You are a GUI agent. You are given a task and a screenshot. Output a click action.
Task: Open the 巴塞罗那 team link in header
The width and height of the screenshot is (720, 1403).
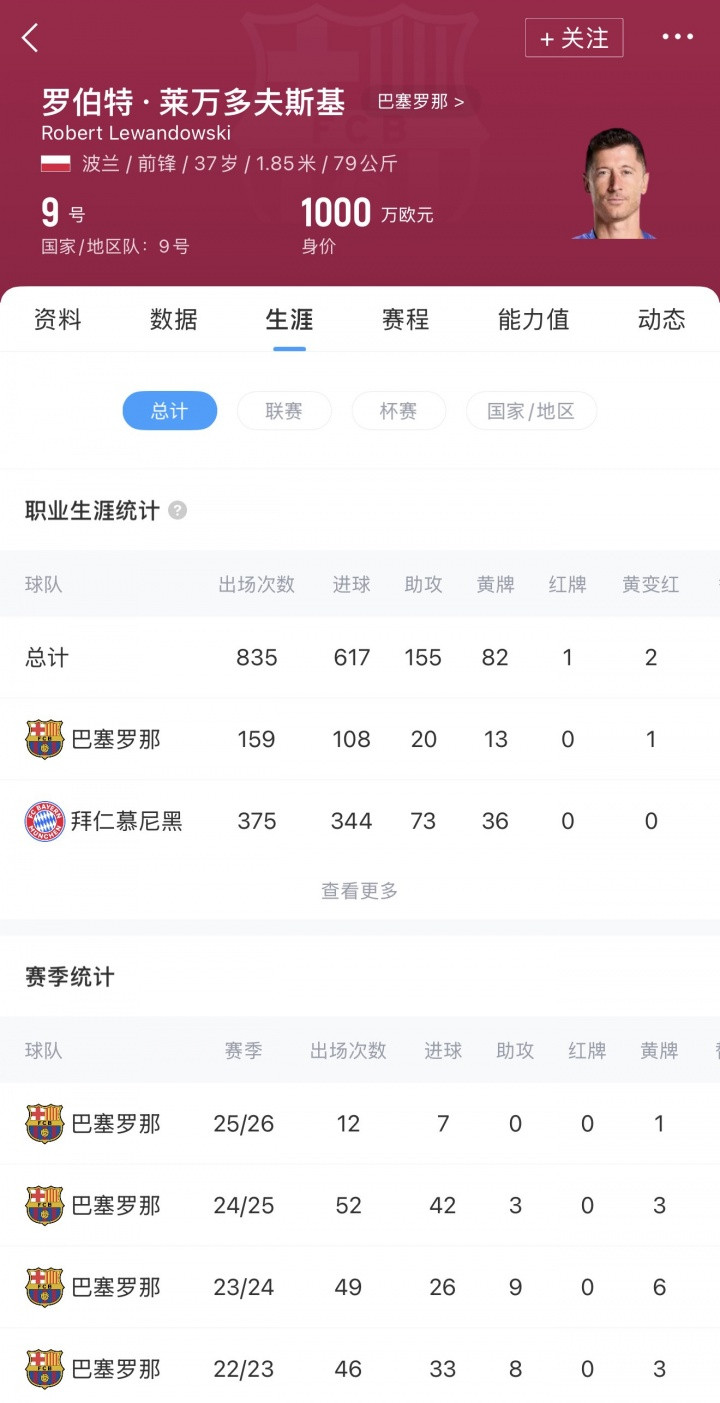[420, 101]
